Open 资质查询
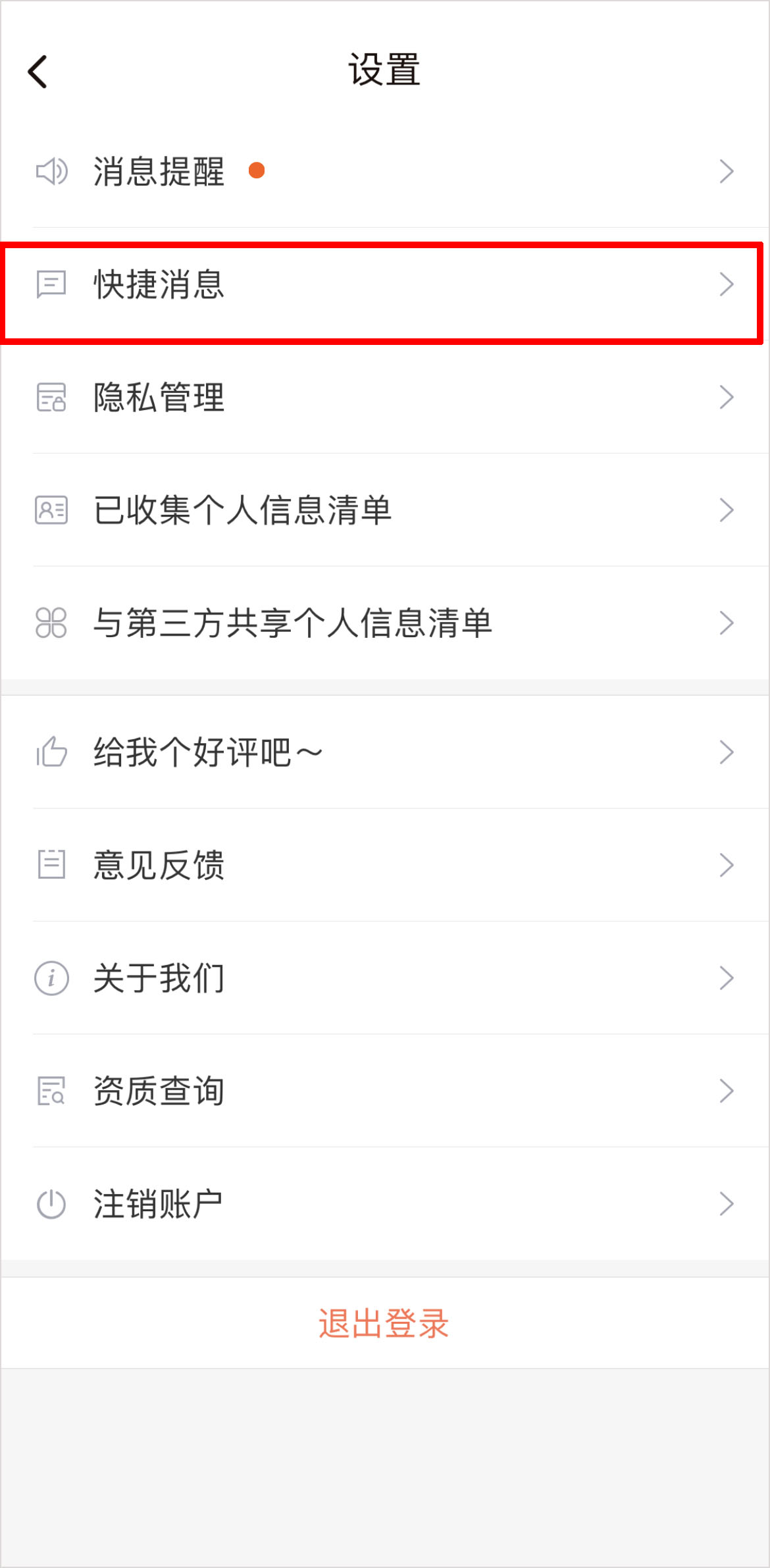 coord(384,1091)
